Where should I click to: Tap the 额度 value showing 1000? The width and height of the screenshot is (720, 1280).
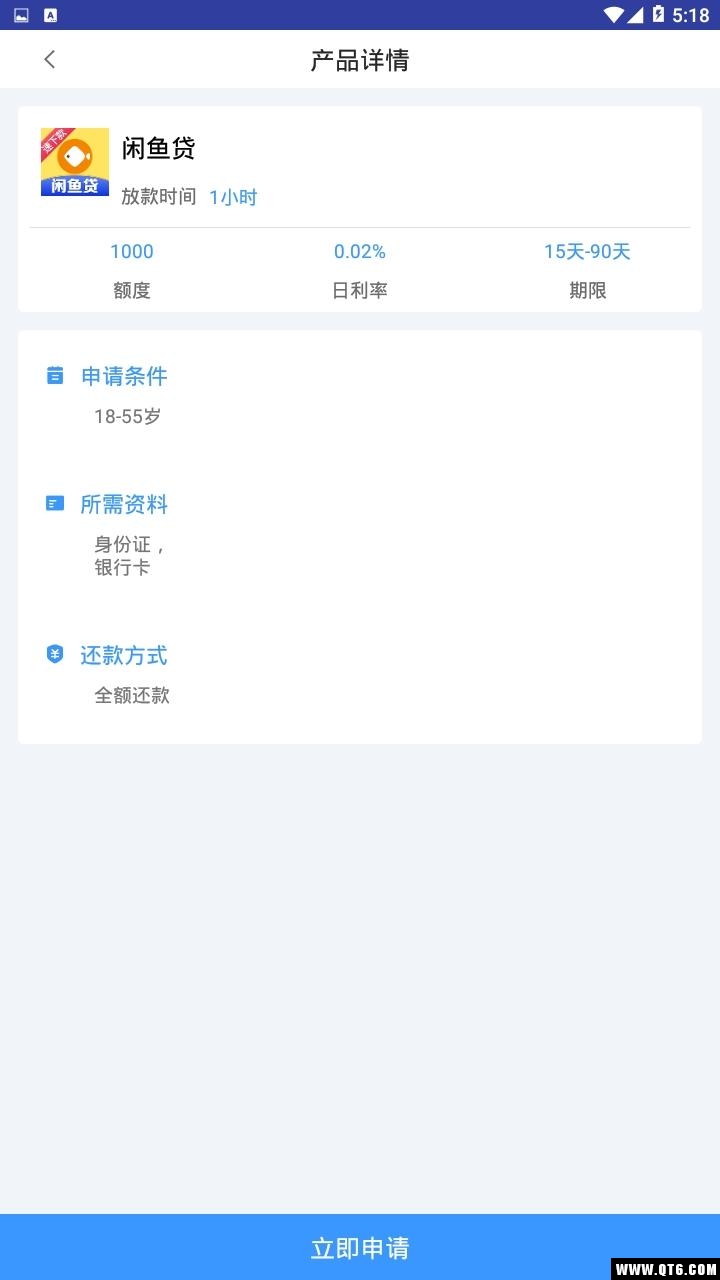(133, 252)
